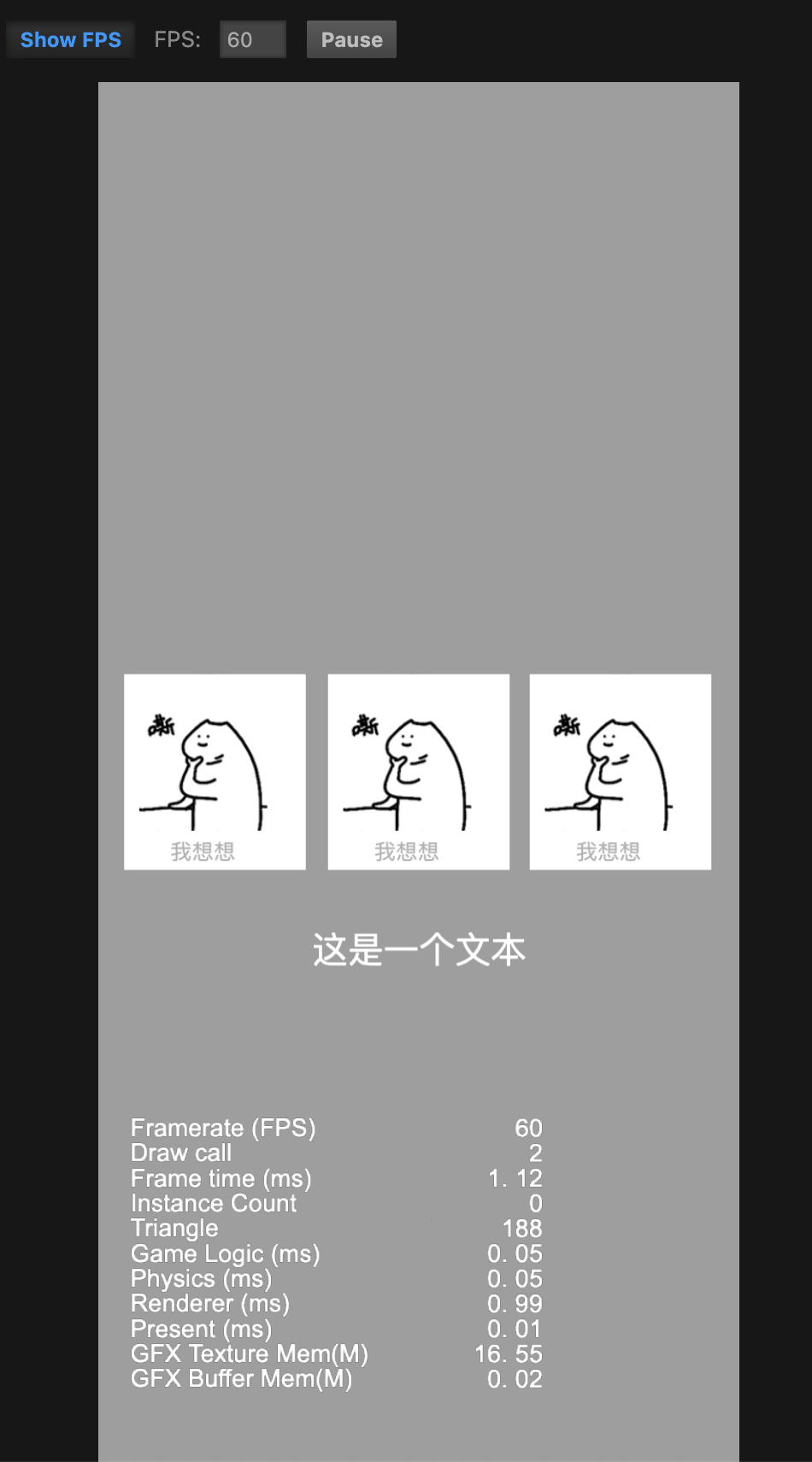Screen dimensions: 812x1462
Task: Pause the running preview
Action: coord(351,40)
